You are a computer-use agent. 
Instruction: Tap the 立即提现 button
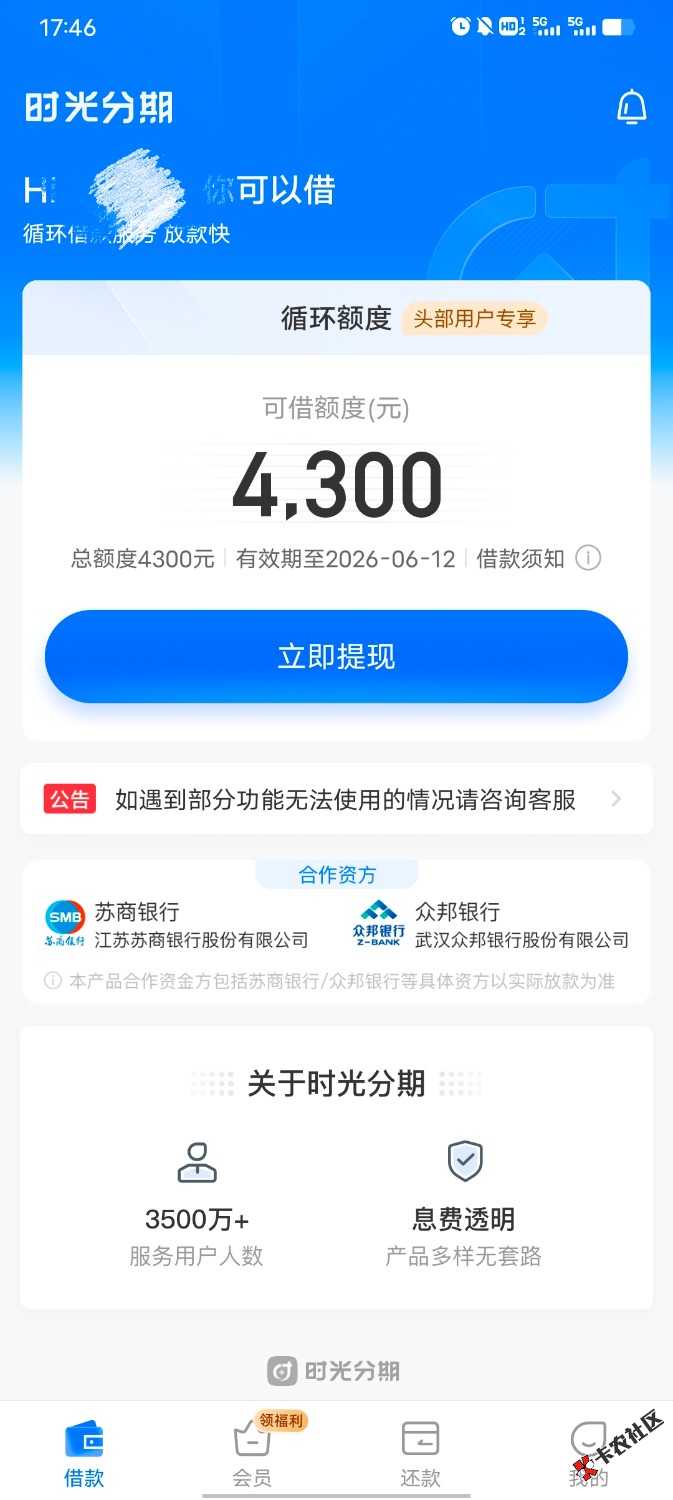click(x=336, y=656)
